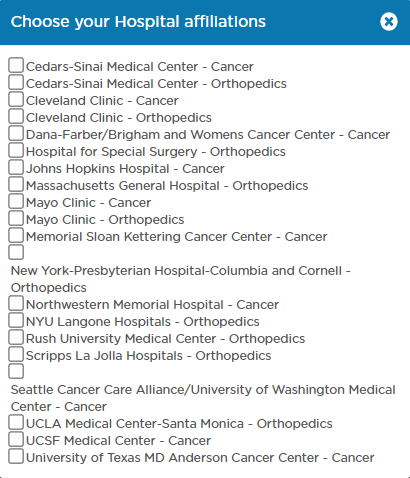Check Mayo Clinic - Cancer
The height and width of the screenshot is (478, 410).
(x=16, y=201)
